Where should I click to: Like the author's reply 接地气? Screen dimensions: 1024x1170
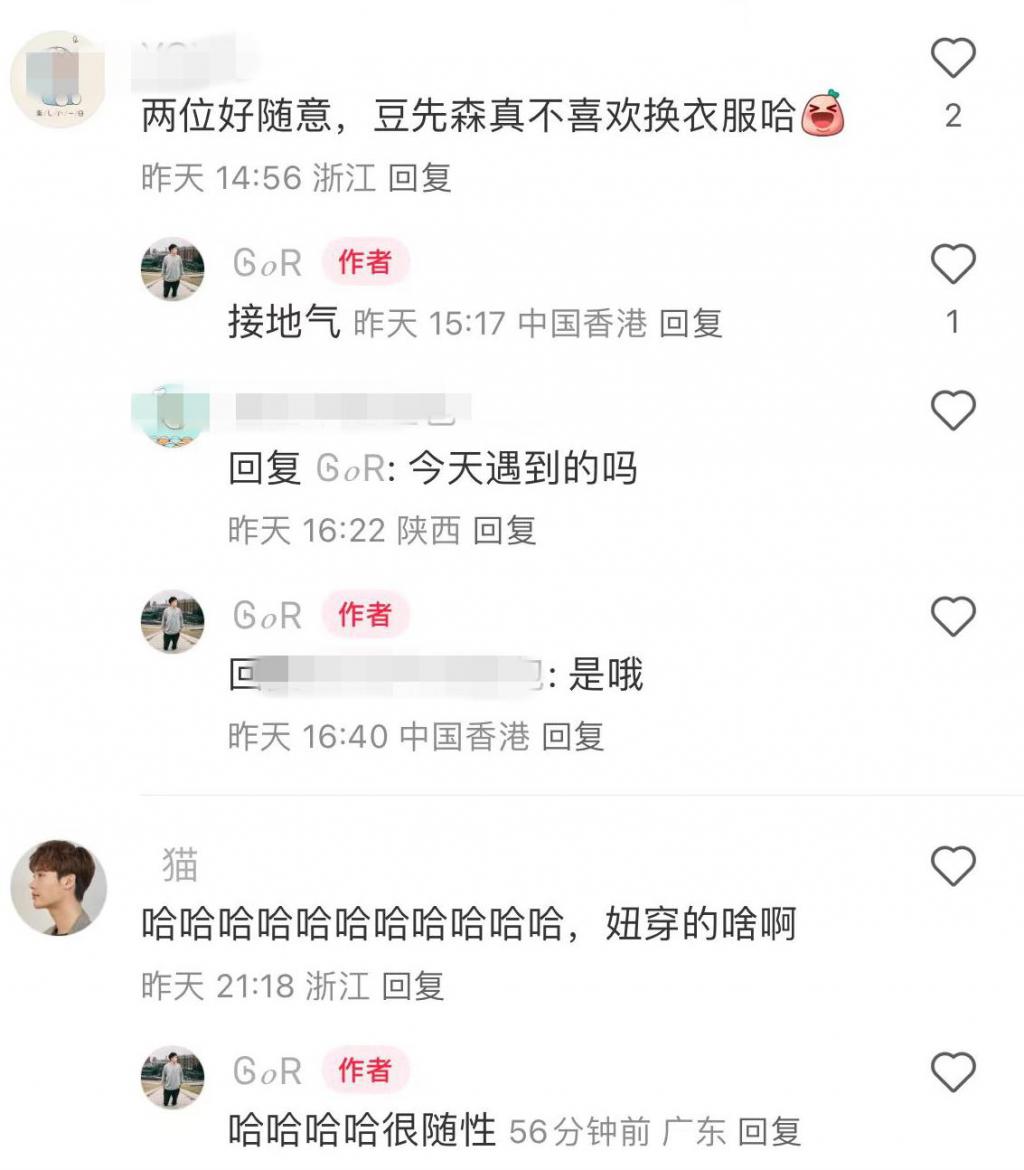tap(952, 265)
